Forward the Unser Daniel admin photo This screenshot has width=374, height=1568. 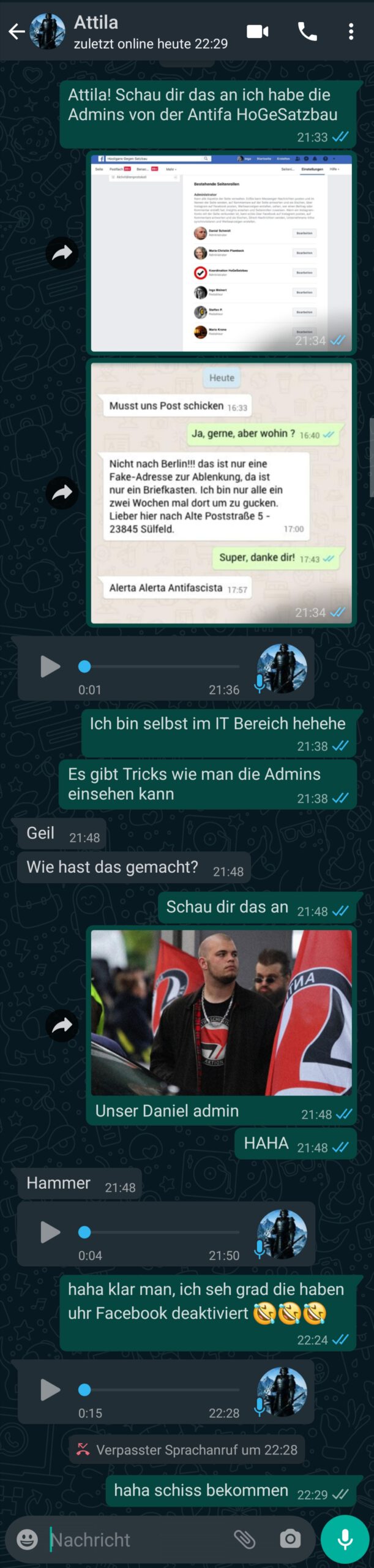point(62,1025)
